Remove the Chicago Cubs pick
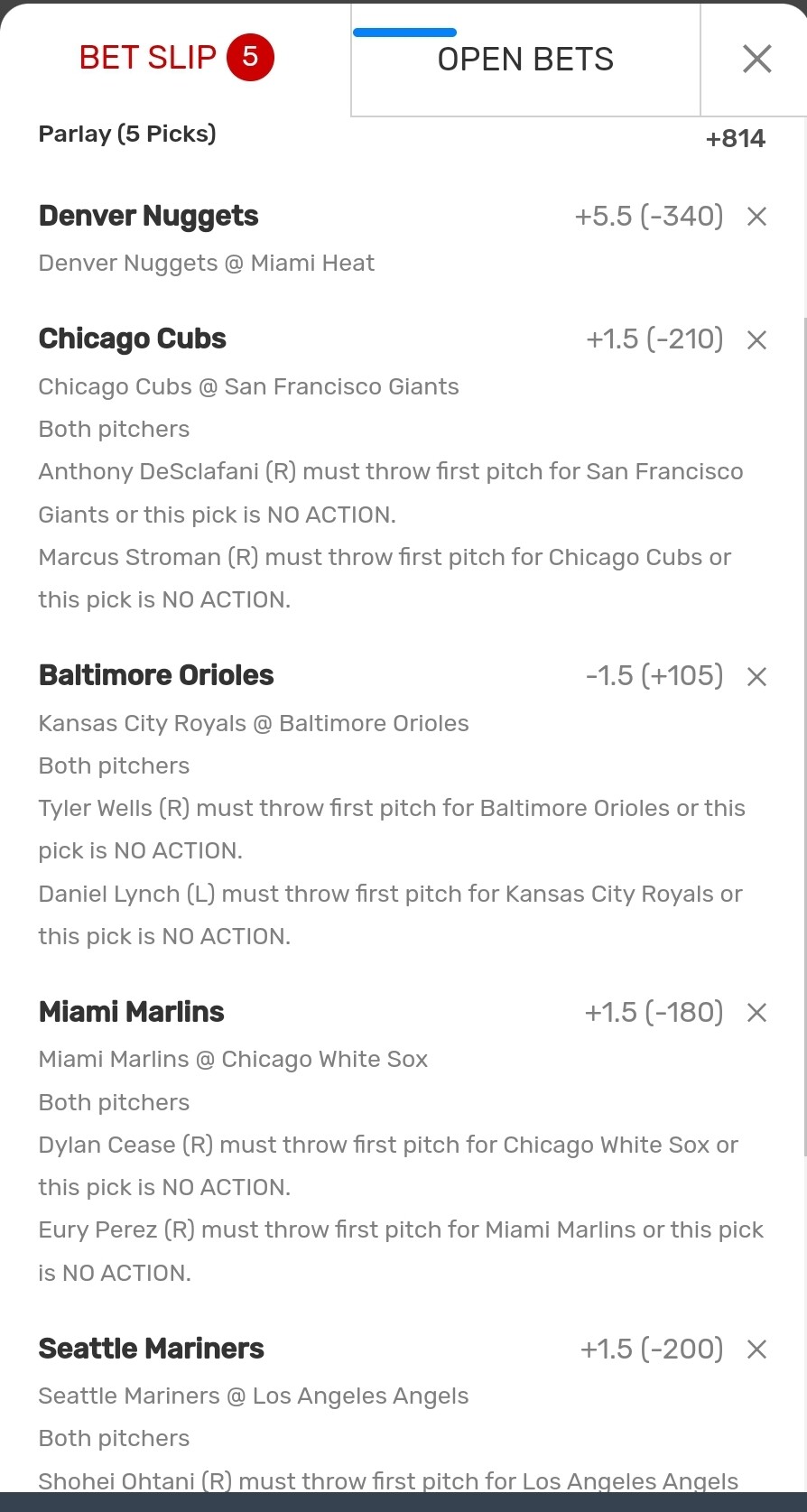Viewport: 807px width, 1512px height. pos(756,340)
